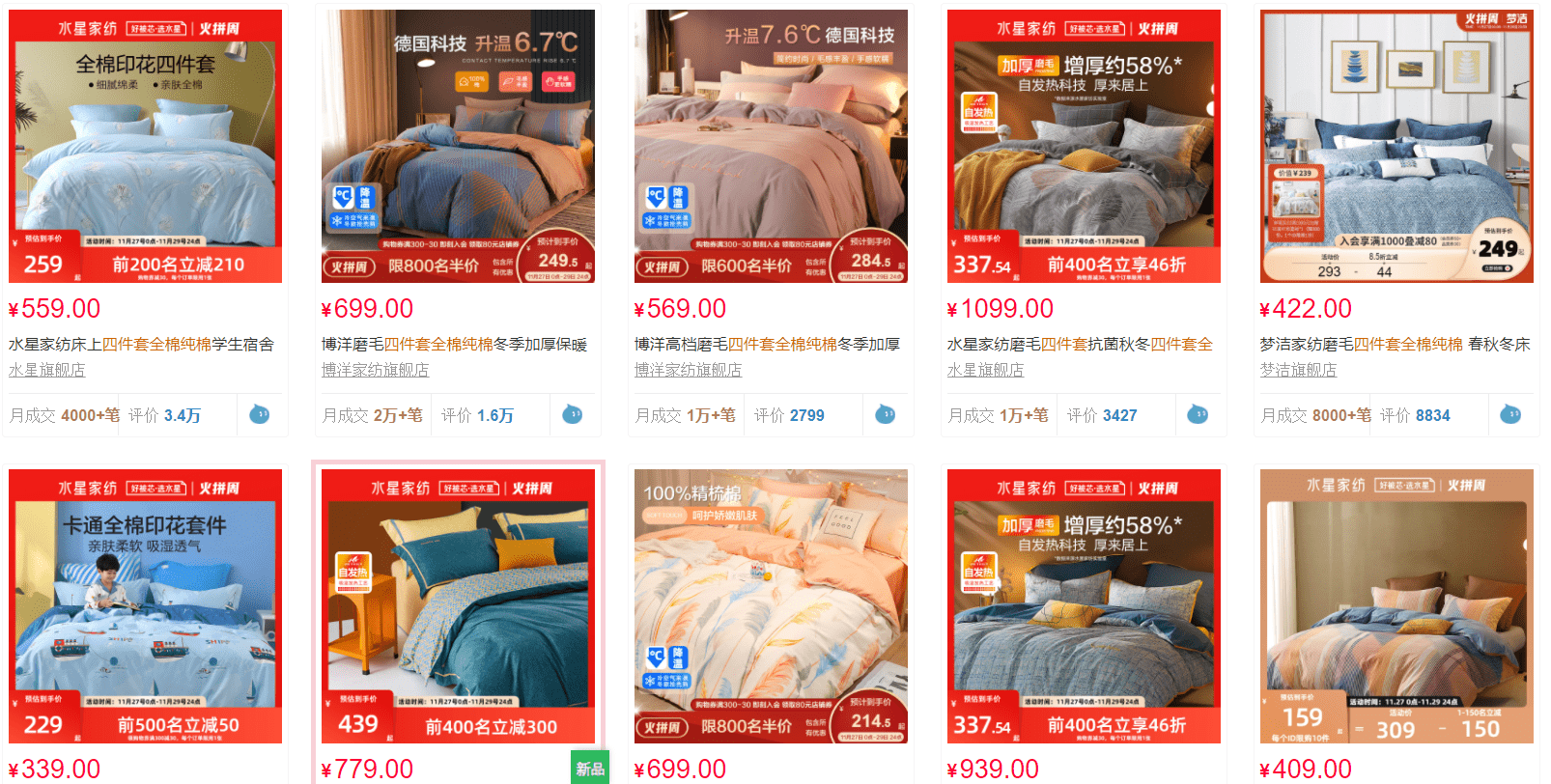
Task: Open the ¥569 博洋高档磨毛四件套 product image
Action: coord(771,146)
